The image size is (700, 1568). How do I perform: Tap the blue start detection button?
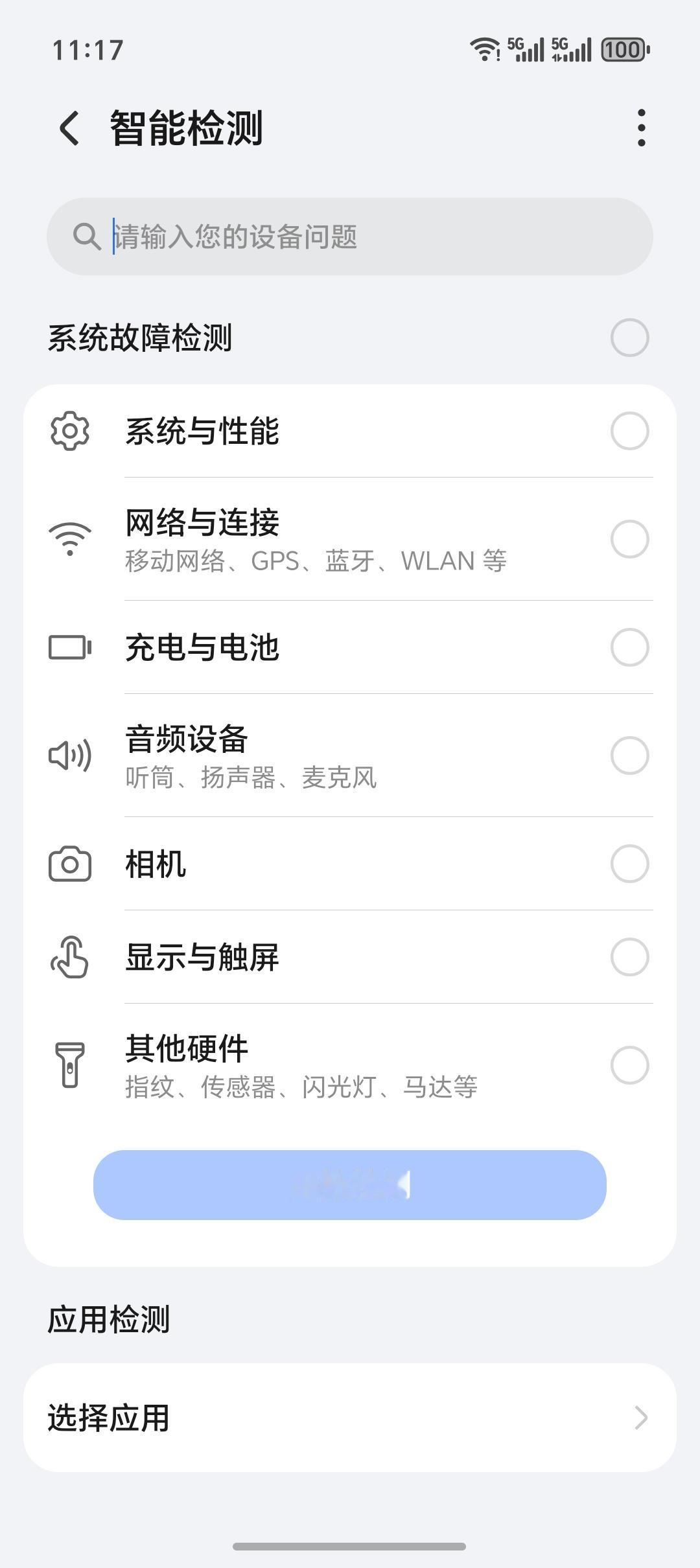click(x=350, y=1185)
